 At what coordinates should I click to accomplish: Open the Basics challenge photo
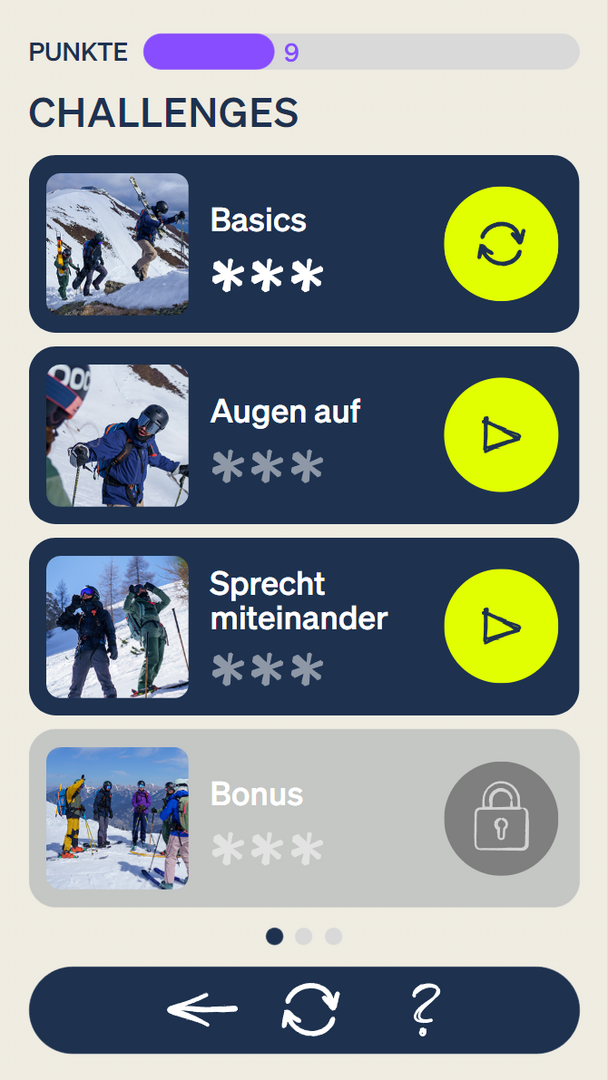pos(117,244)
